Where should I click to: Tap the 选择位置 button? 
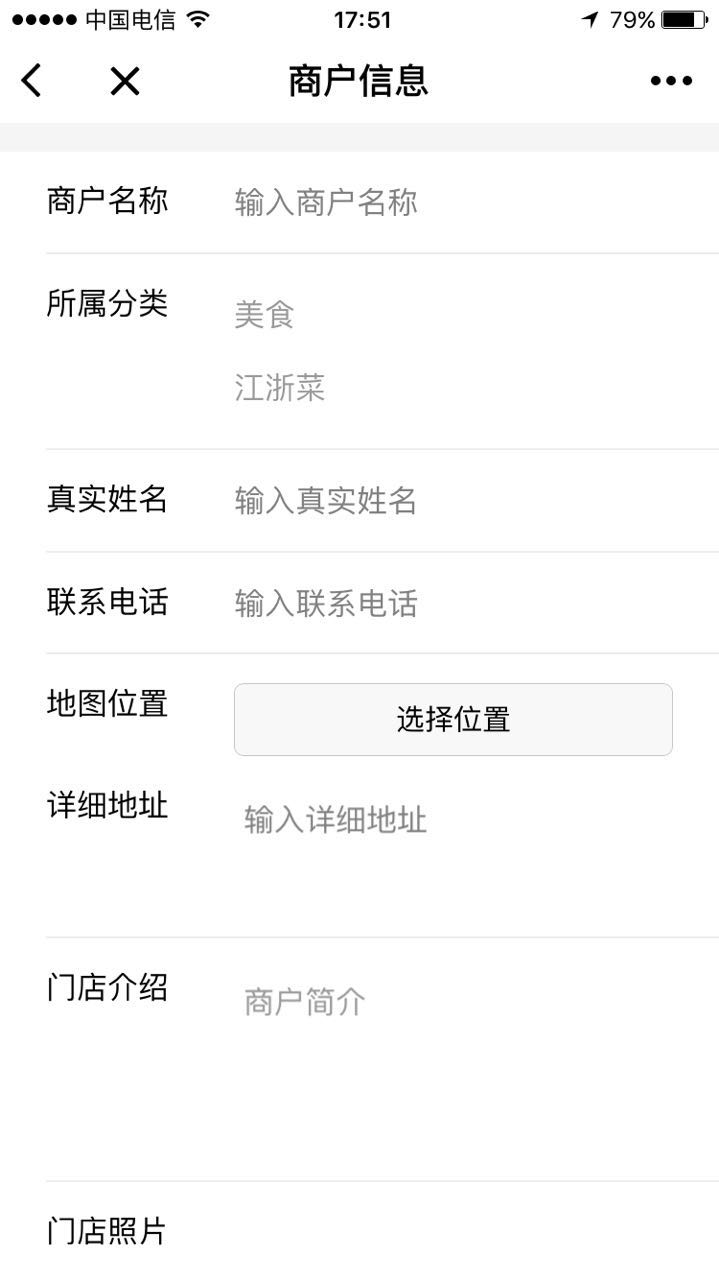(x=453, y=719)
